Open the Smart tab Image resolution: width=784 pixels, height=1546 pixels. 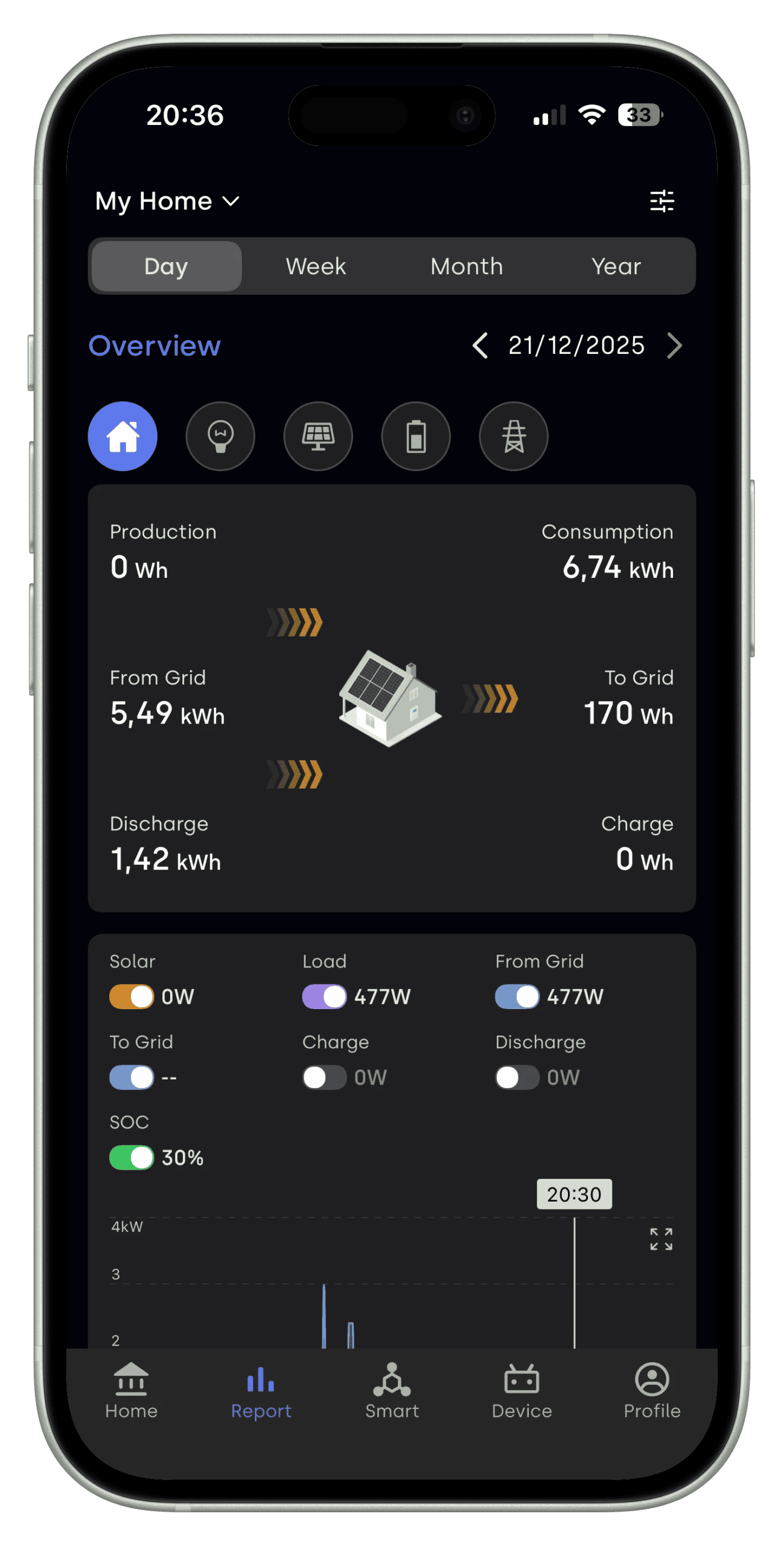pyautogui.click(x=392, y=1390)
